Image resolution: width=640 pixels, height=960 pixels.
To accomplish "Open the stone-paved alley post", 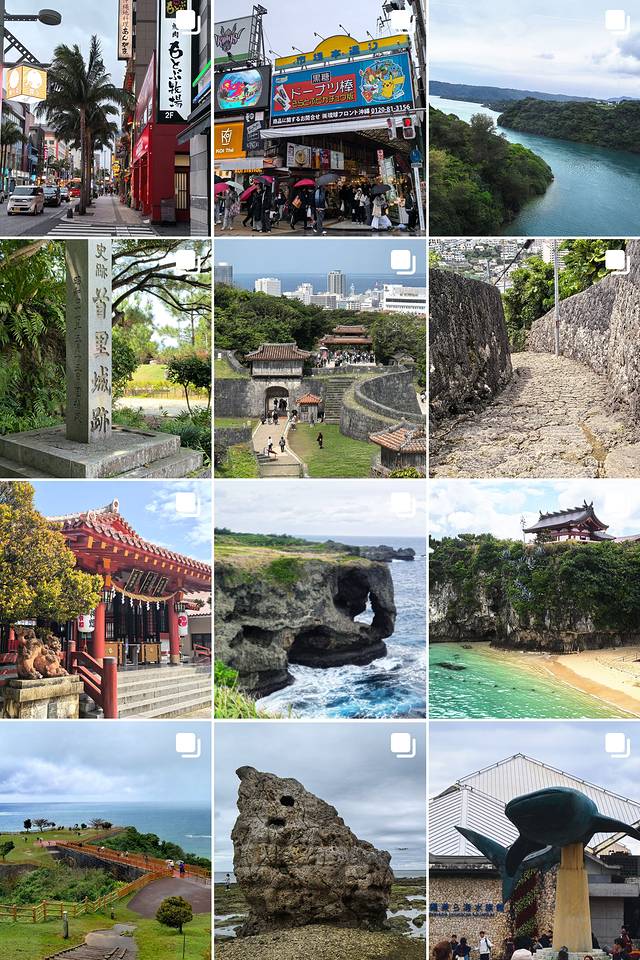I will (x=534, y=358).
